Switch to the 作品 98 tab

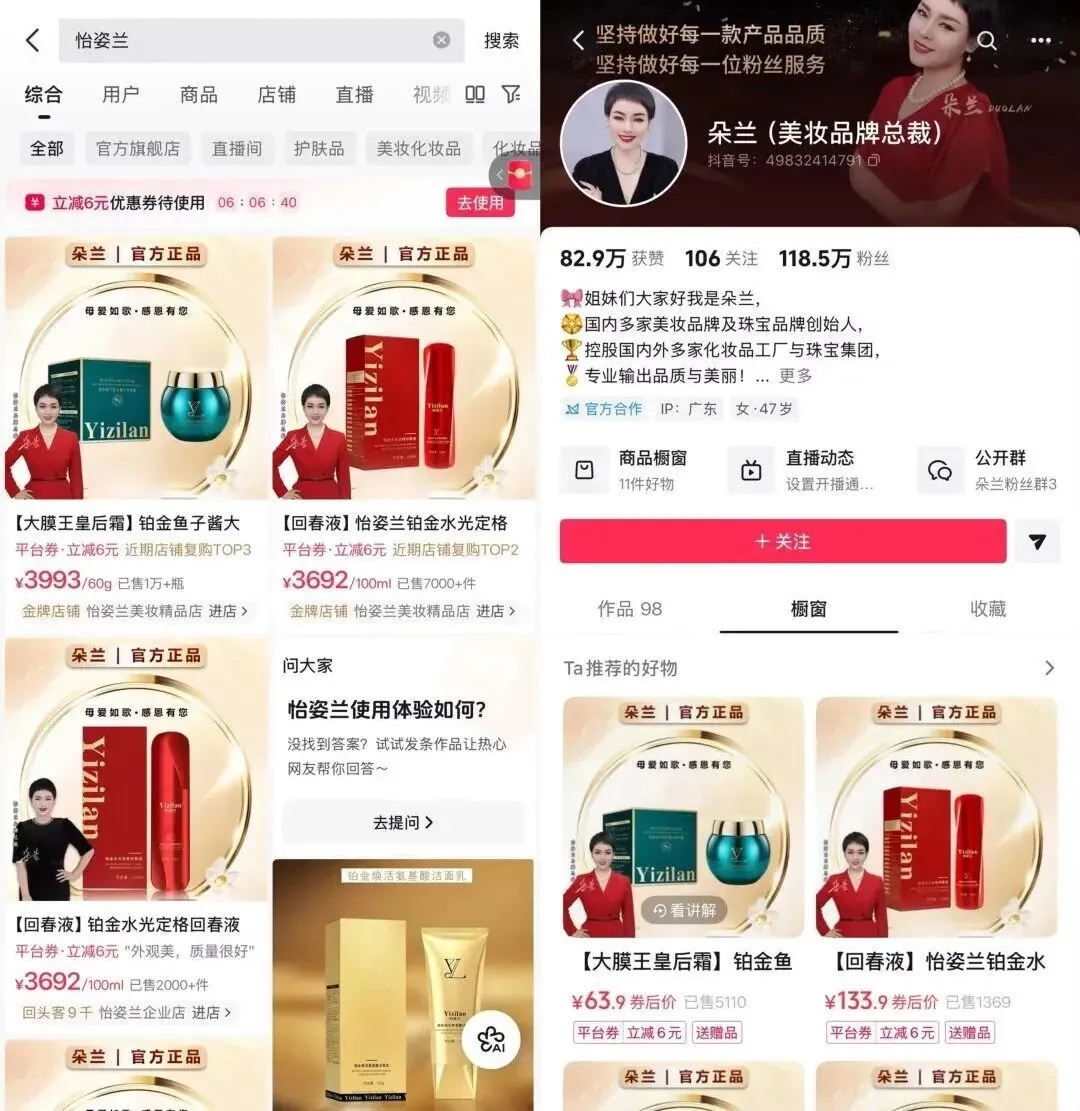(630, 609)
